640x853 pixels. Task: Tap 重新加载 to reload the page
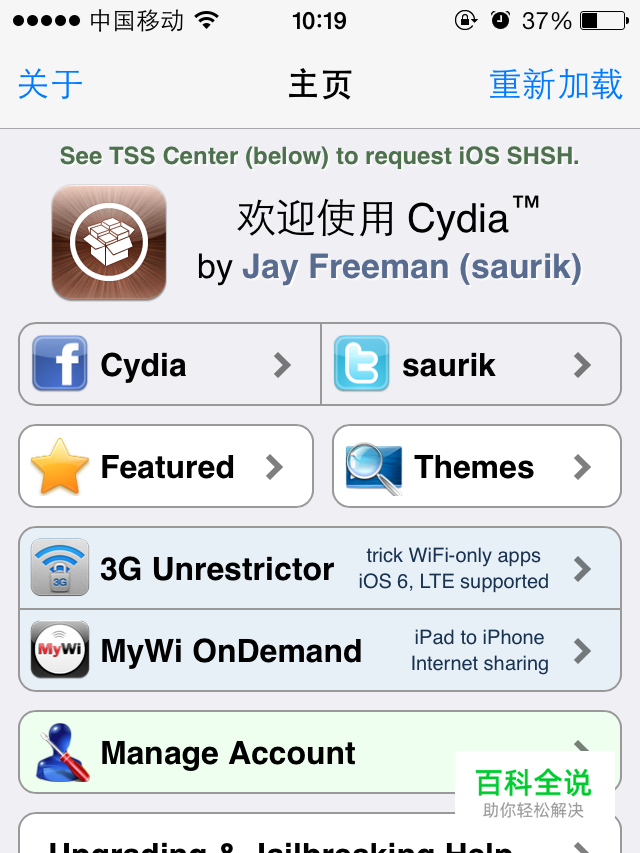555,84
